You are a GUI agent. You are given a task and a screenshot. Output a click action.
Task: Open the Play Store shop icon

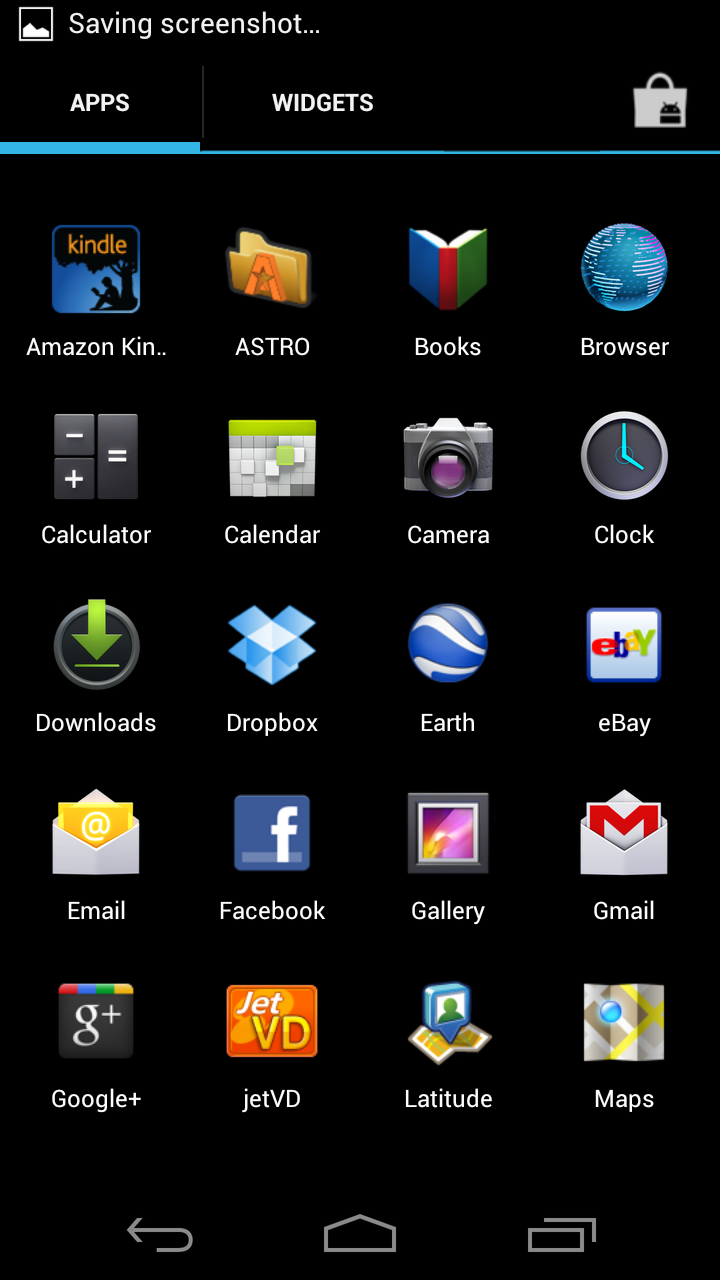[661, 102]
